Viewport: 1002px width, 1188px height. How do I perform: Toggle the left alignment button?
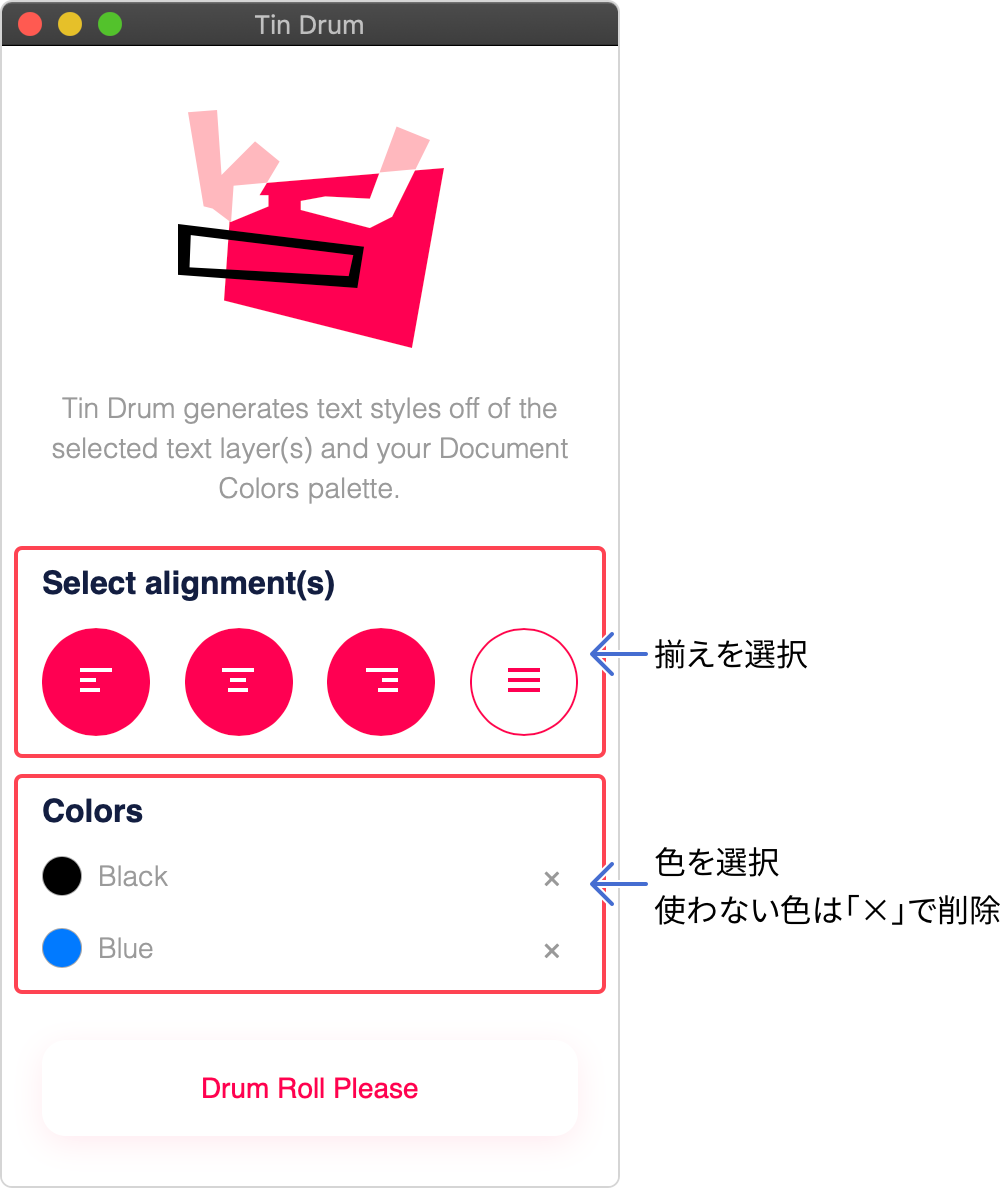click(x=96, y=682)
